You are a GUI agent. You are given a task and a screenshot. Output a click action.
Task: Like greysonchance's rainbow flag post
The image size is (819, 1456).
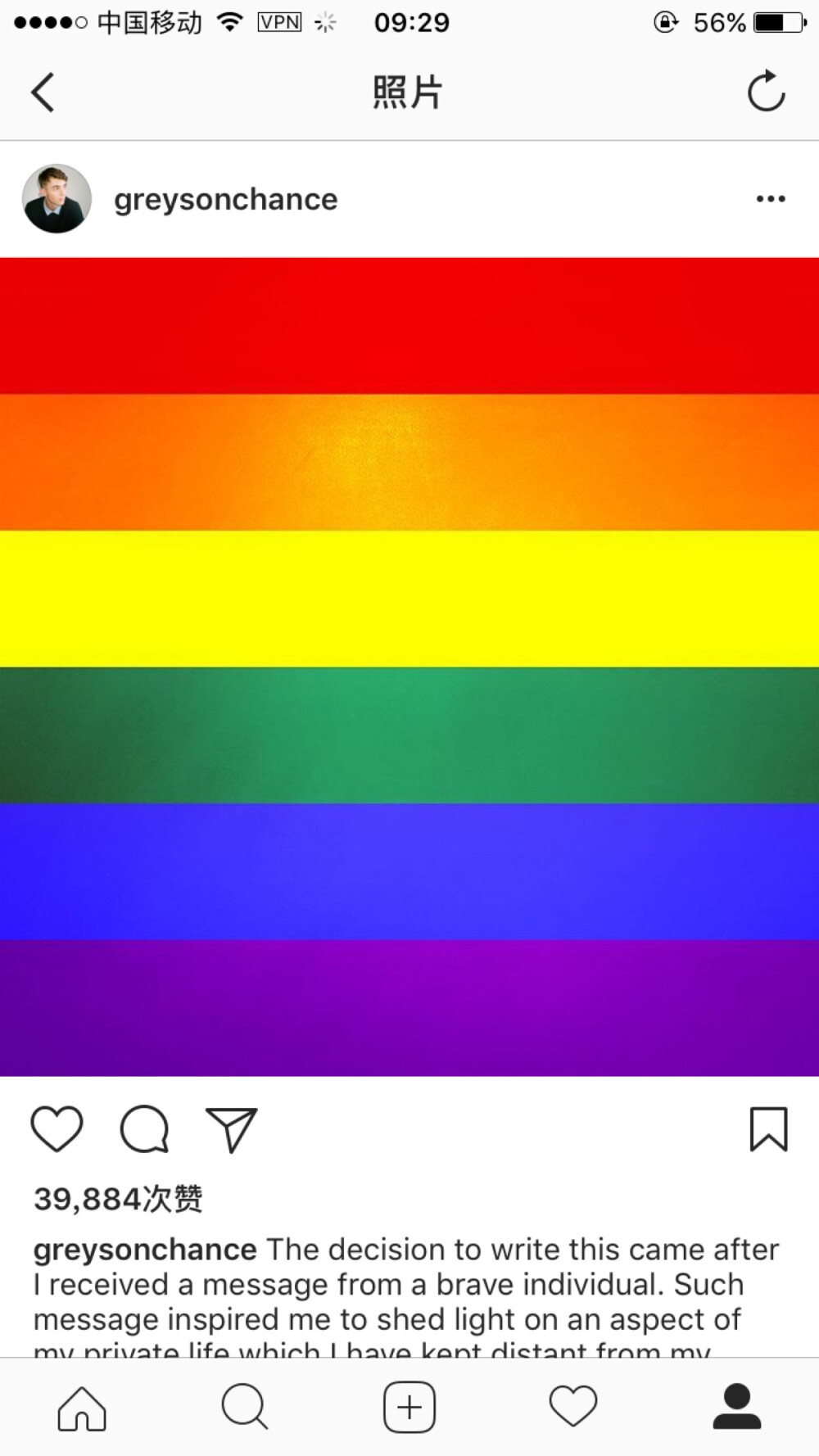click(x=57, y=1128)
